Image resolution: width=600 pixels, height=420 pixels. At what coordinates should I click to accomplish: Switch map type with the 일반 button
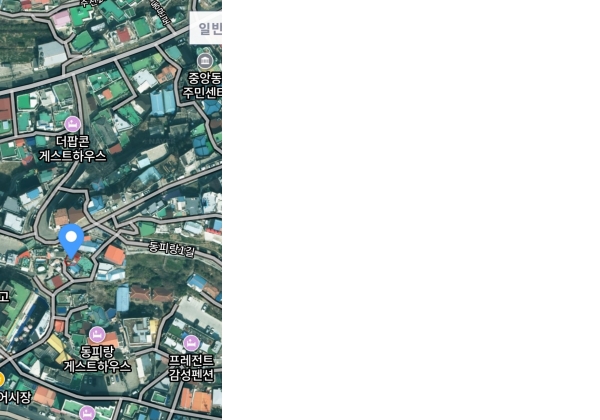coord(207,28)
